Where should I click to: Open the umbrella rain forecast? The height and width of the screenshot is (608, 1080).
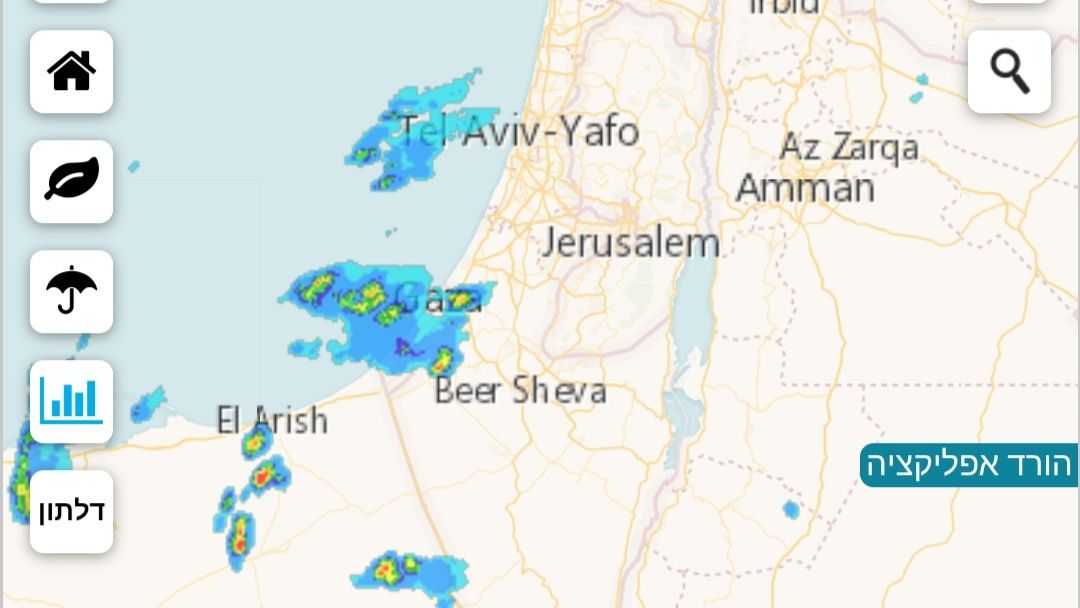(71, 291)
